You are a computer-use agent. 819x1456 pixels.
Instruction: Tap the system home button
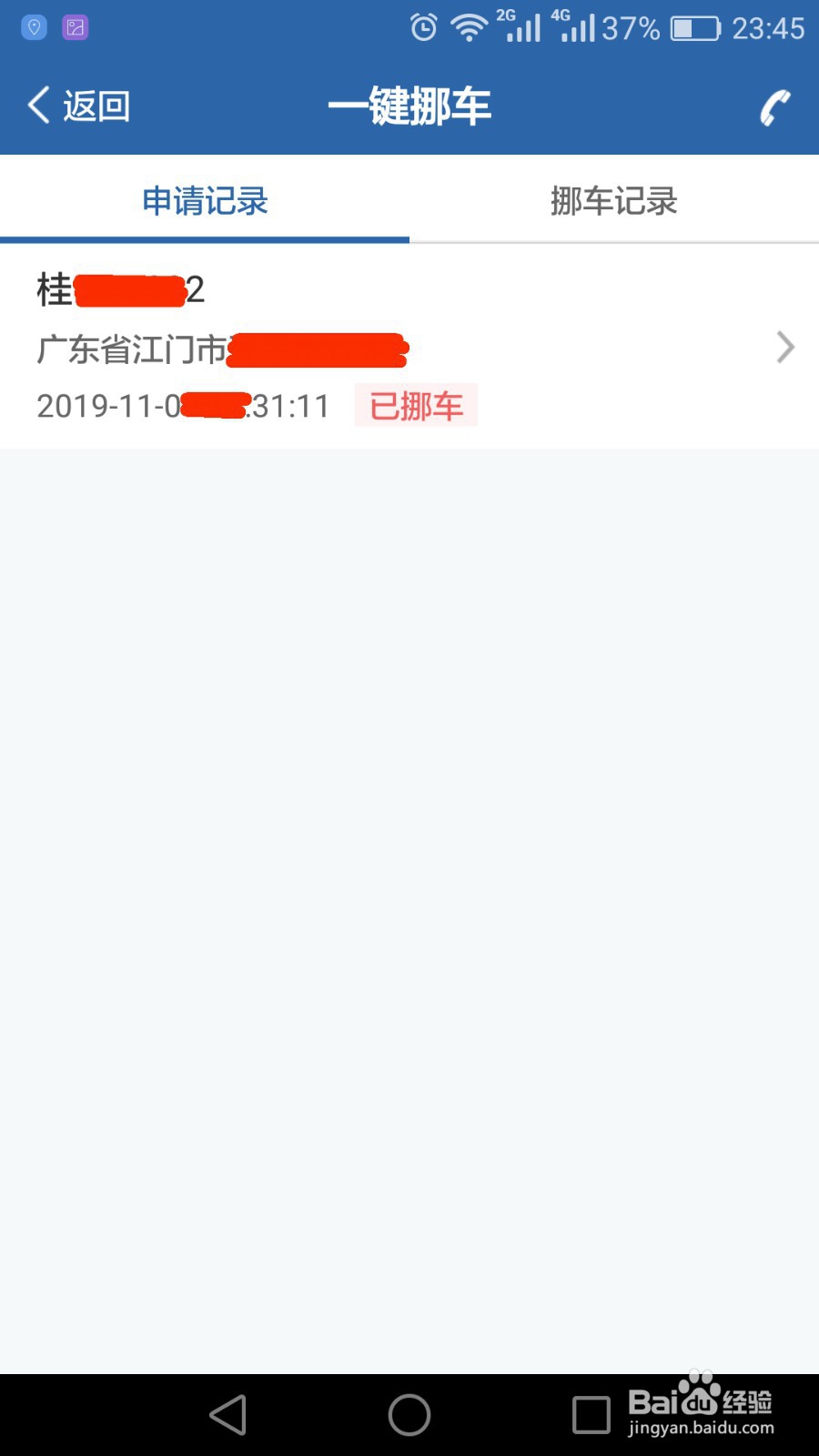coord(409,1415)
